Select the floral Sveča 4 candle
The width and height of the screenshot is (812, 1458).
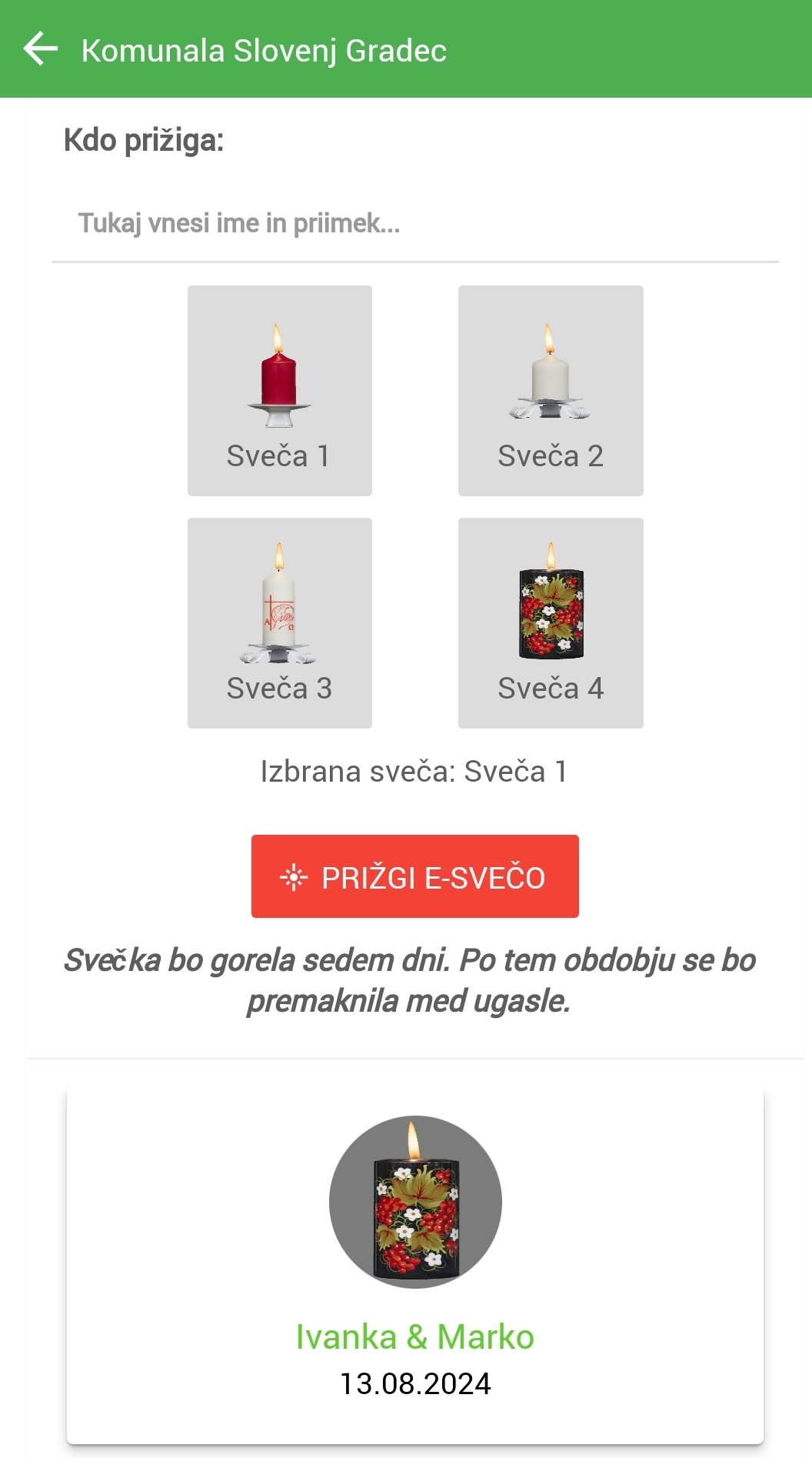(x=551, y=623)
